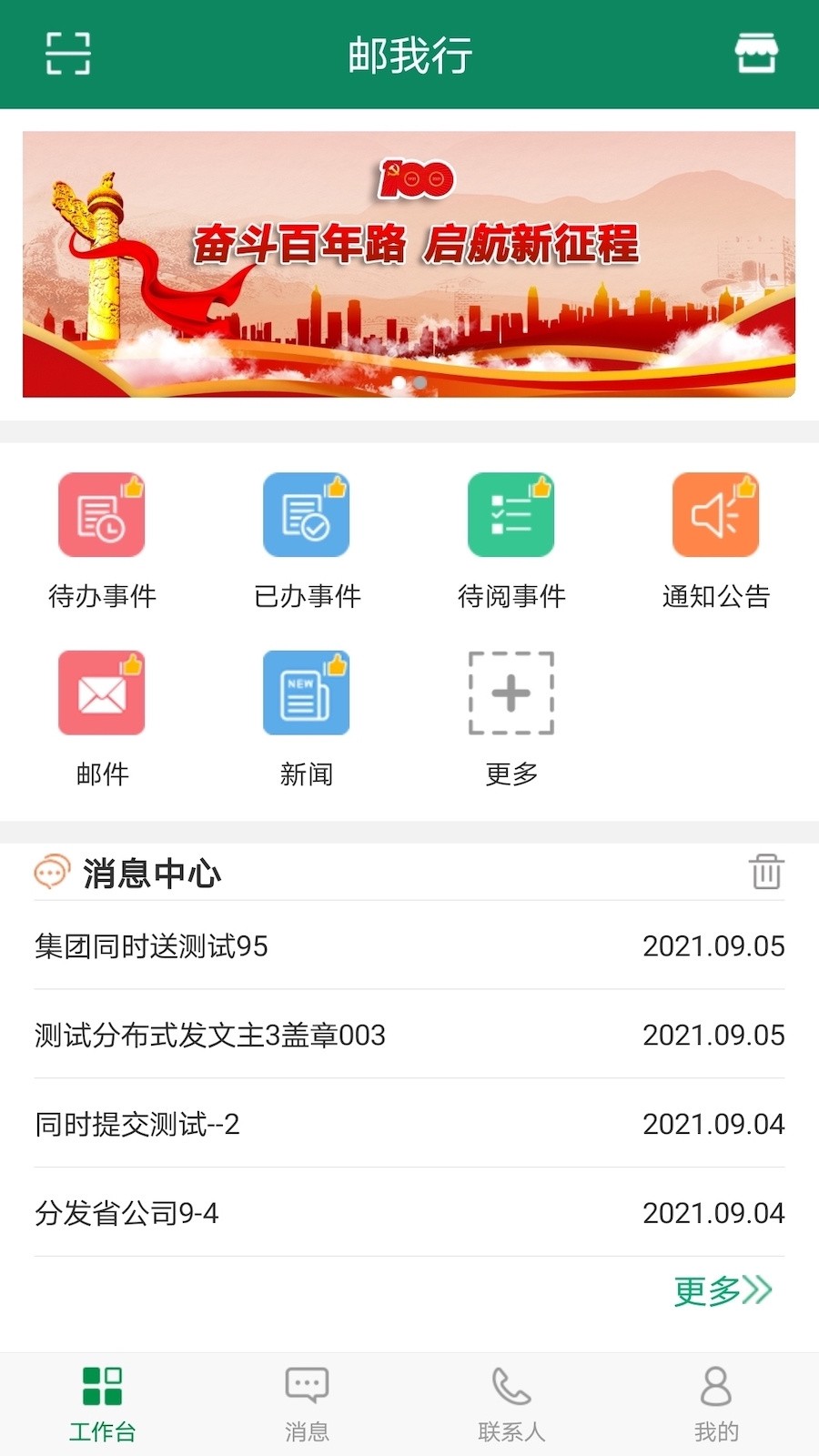Screen dimensions: 819x1456
Task: Tap the banner image 奋斗百年路
Action: pyautogui.click(x=409, y=264)
